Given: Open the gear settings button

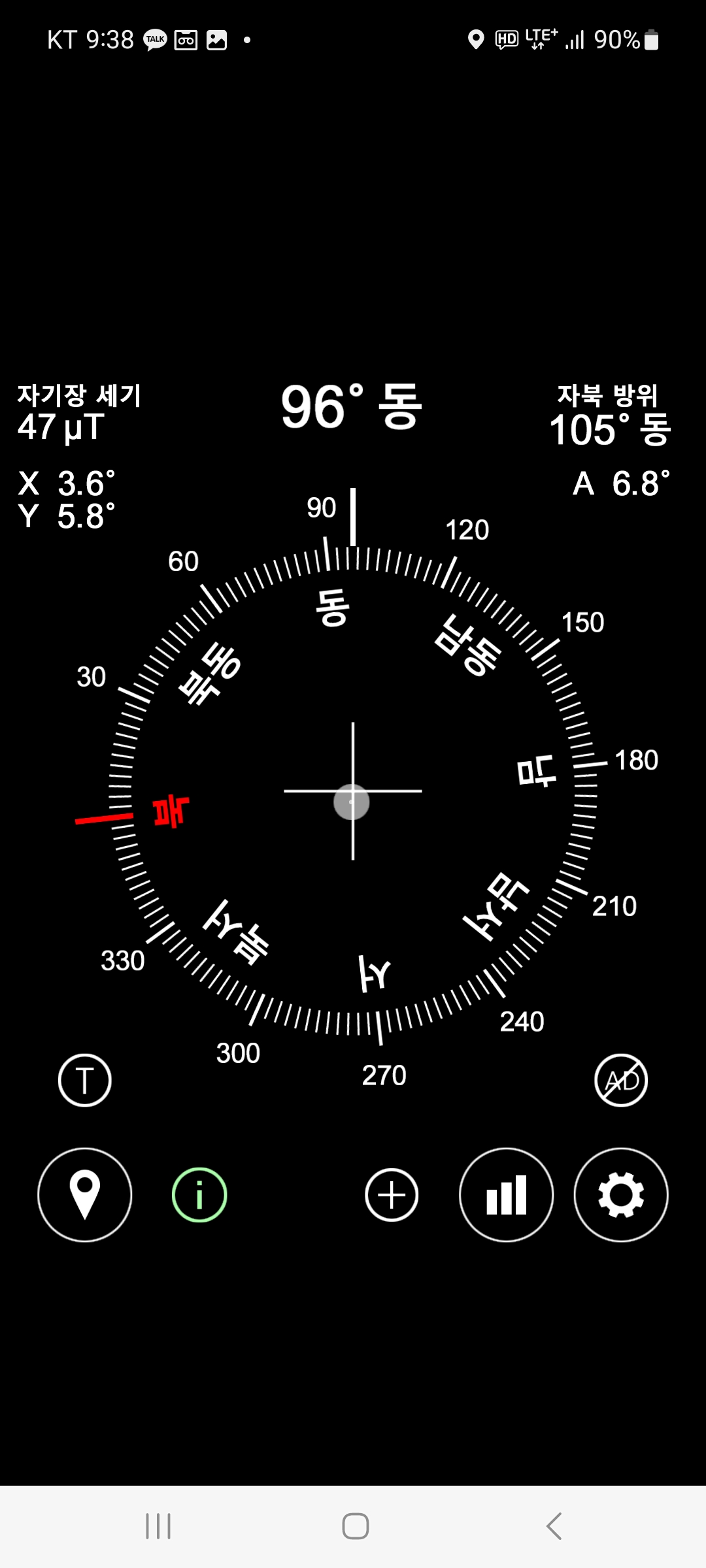Looking at the screenshot, I should point(621,1195).
